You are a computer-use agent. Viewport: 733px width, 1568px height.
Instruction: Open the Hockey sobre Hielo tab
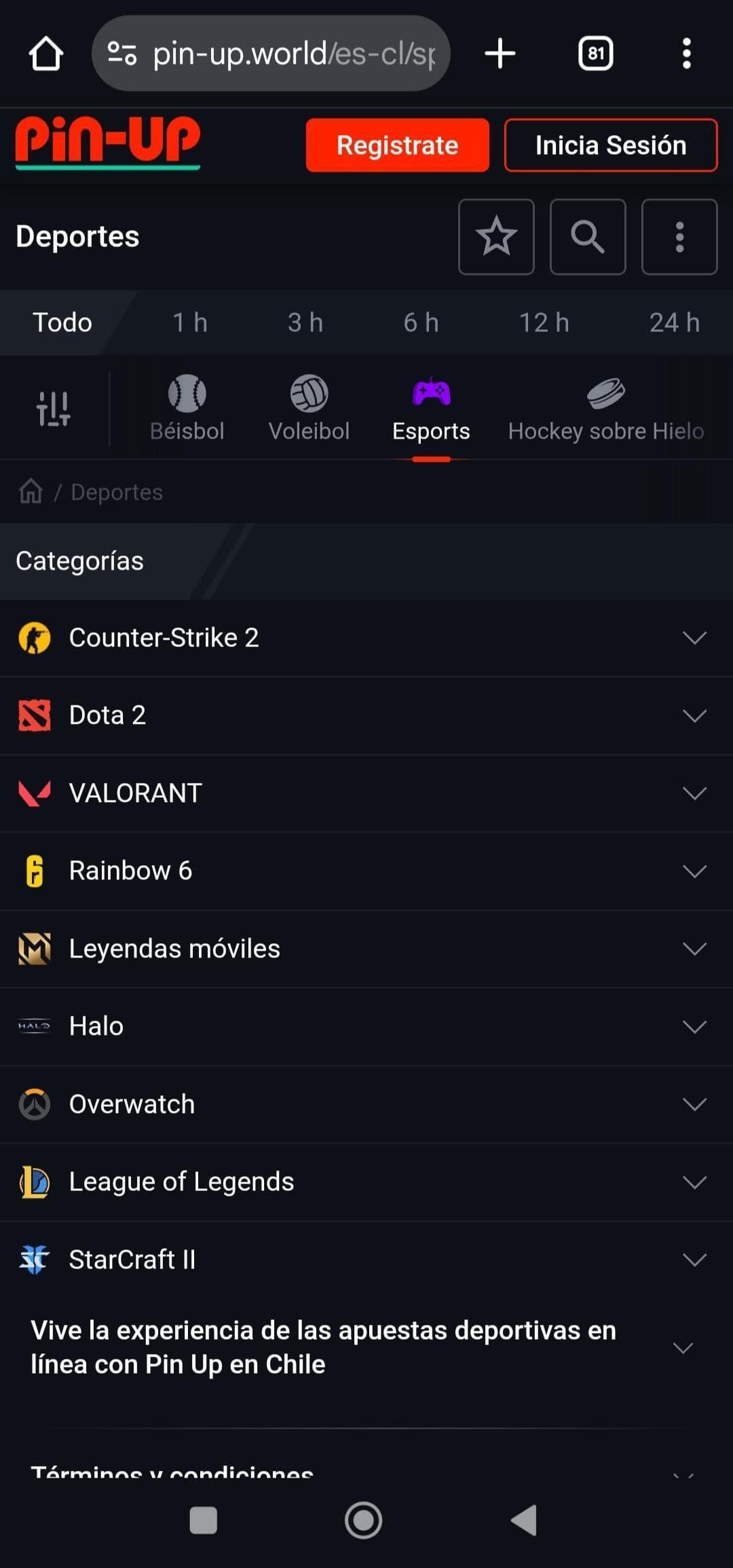[606, 407]
